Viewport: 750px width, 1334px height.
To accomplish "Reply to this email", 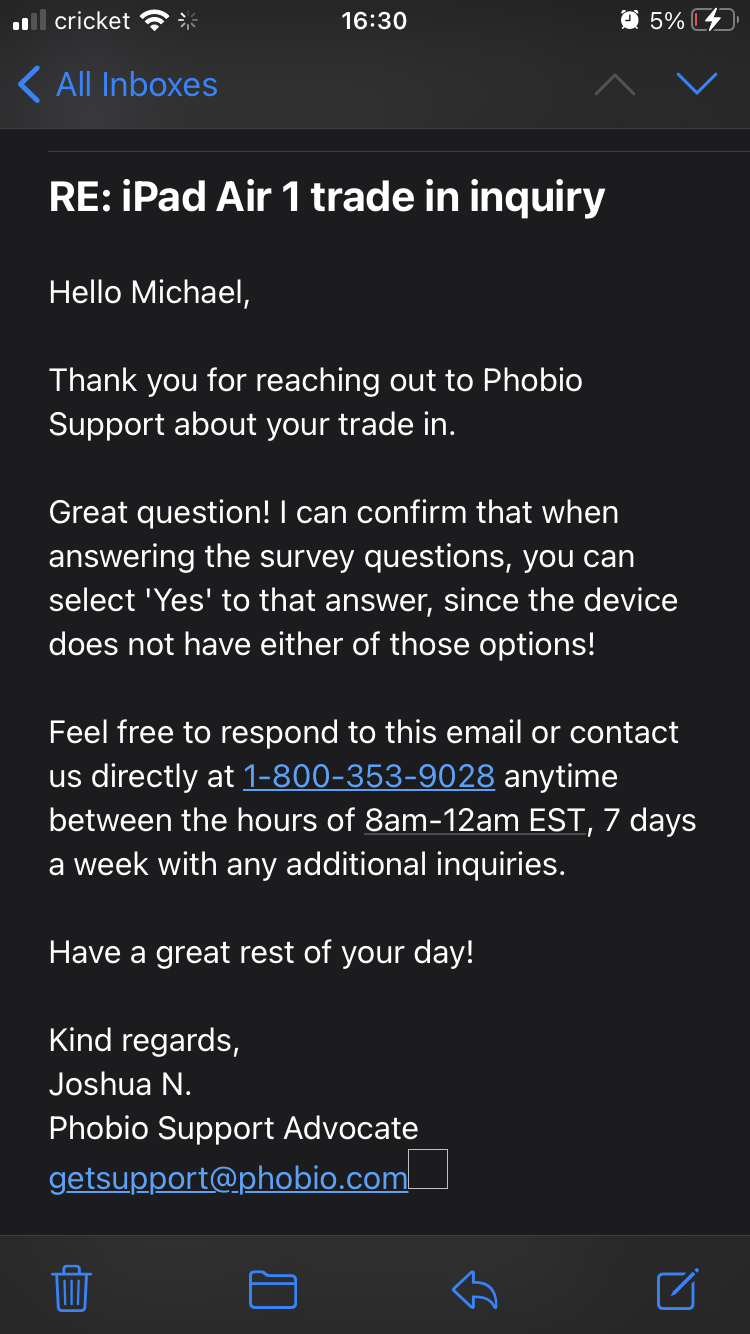I will (474, 1288).
